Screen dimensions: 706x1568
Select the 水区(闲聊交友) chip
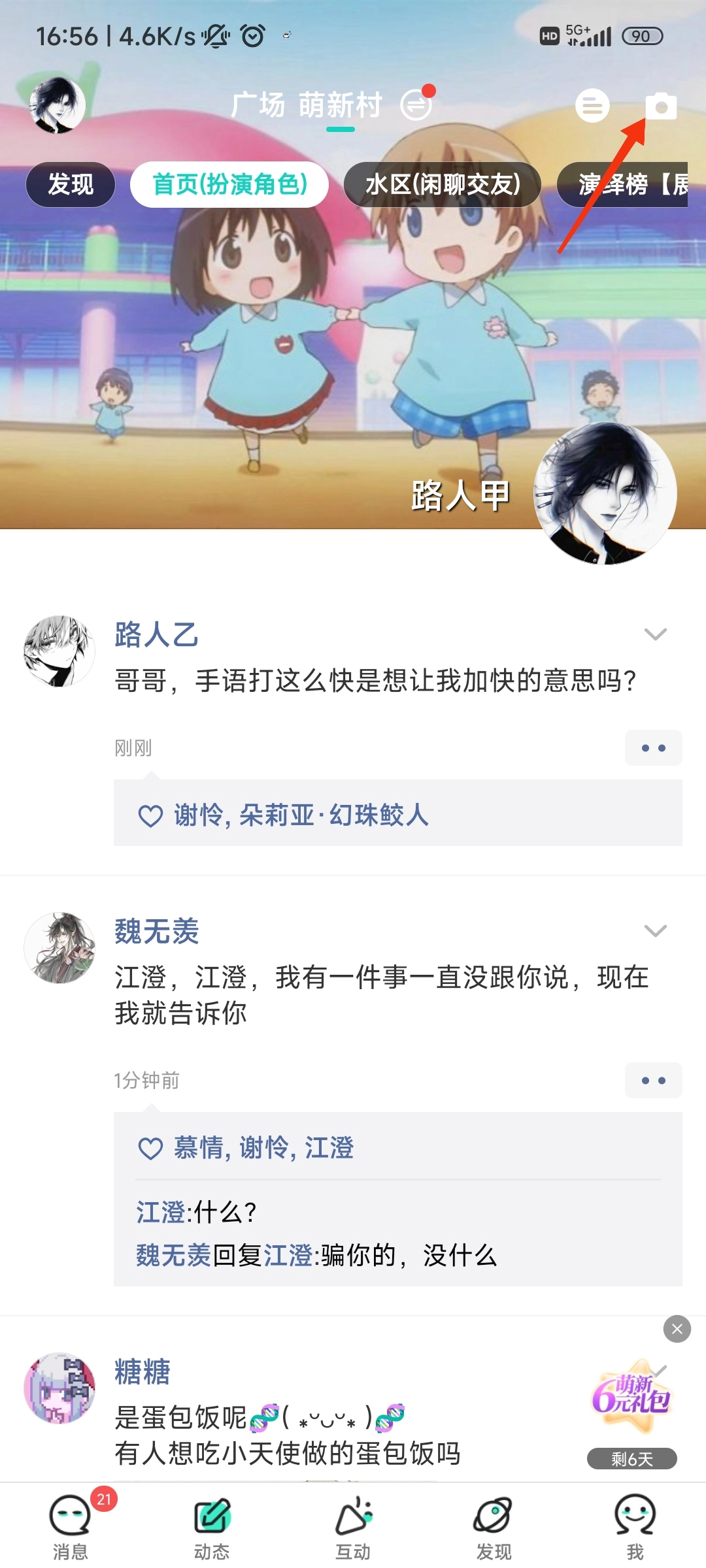tap(443, 185)
